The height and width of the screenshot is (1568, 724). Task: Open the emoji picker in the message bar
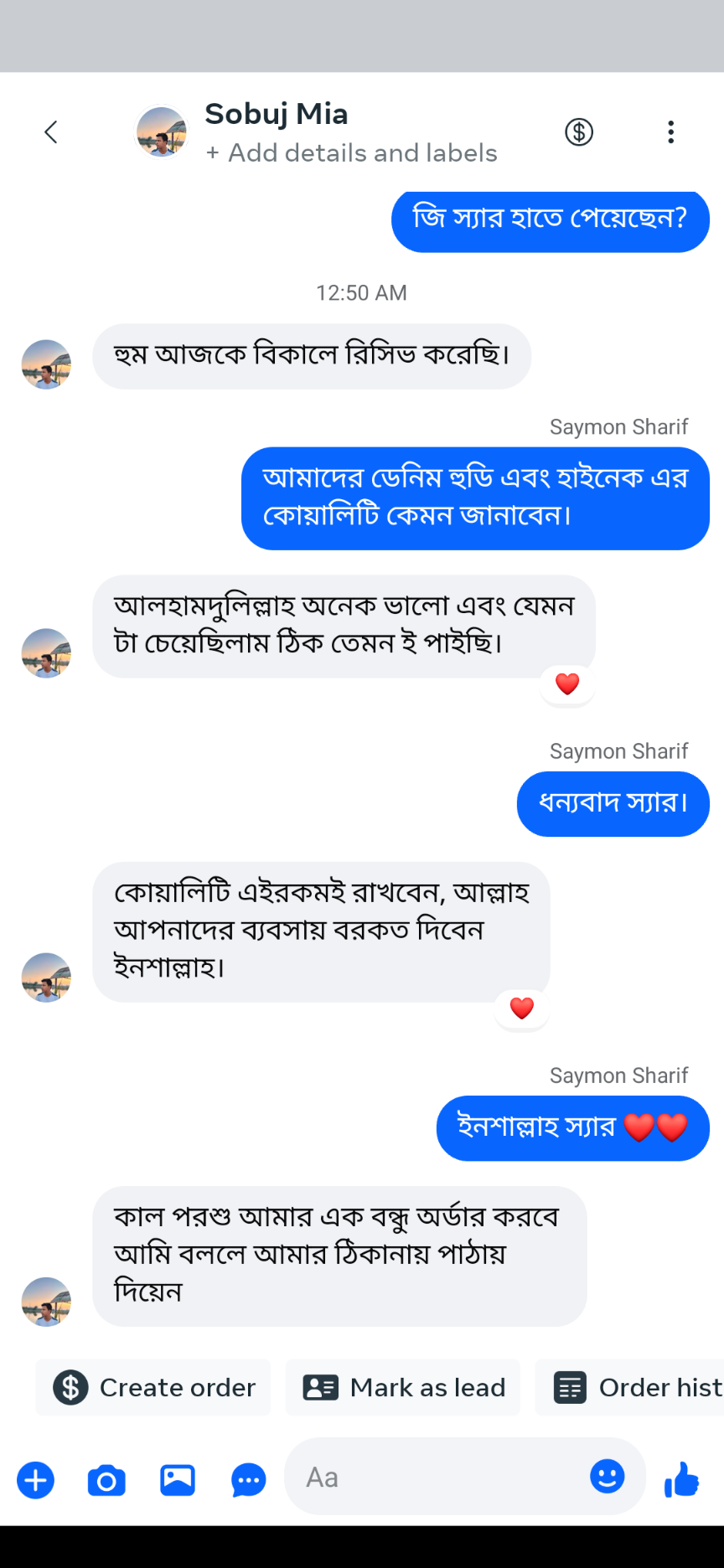pos(608,1478)
